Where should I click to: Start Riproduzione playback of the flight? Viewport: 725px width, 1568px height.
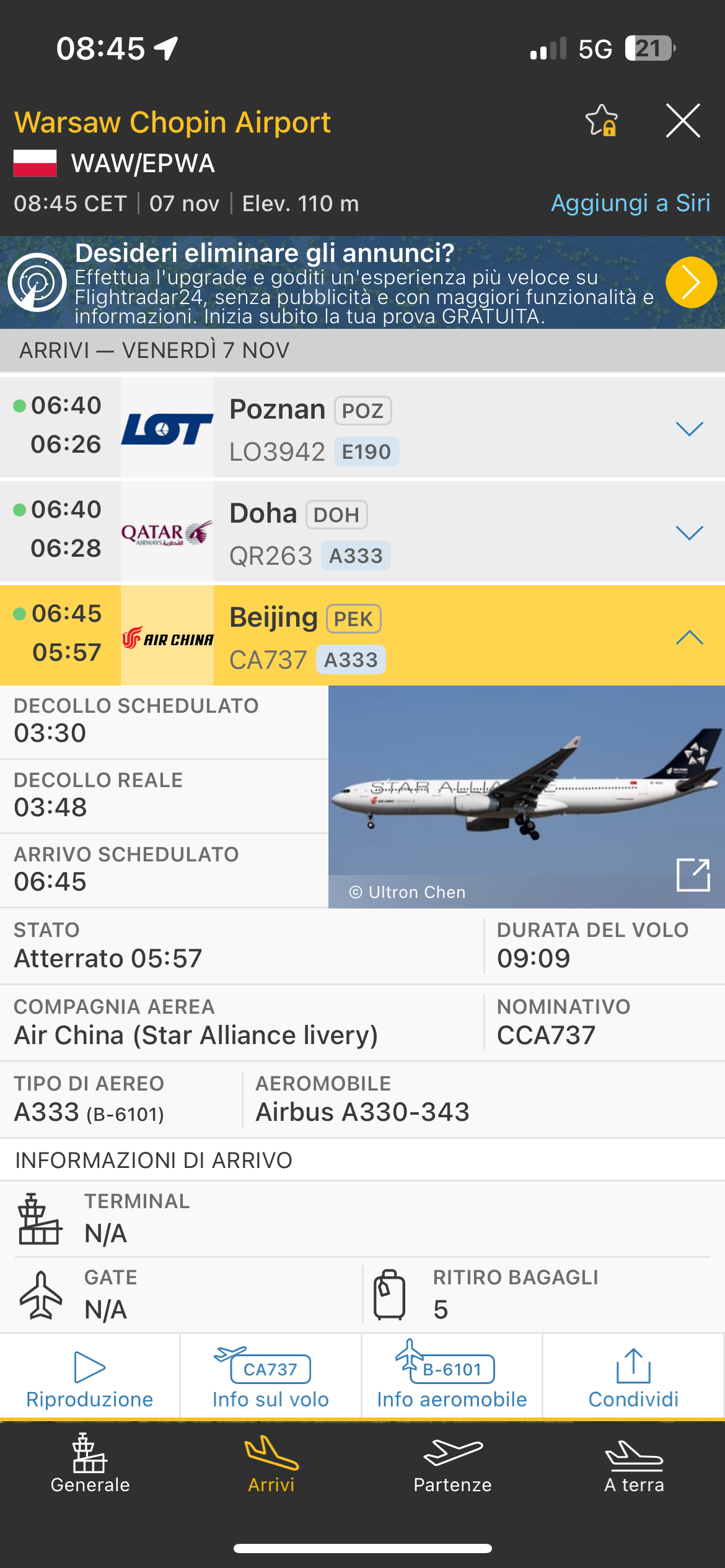point(90,1377)
